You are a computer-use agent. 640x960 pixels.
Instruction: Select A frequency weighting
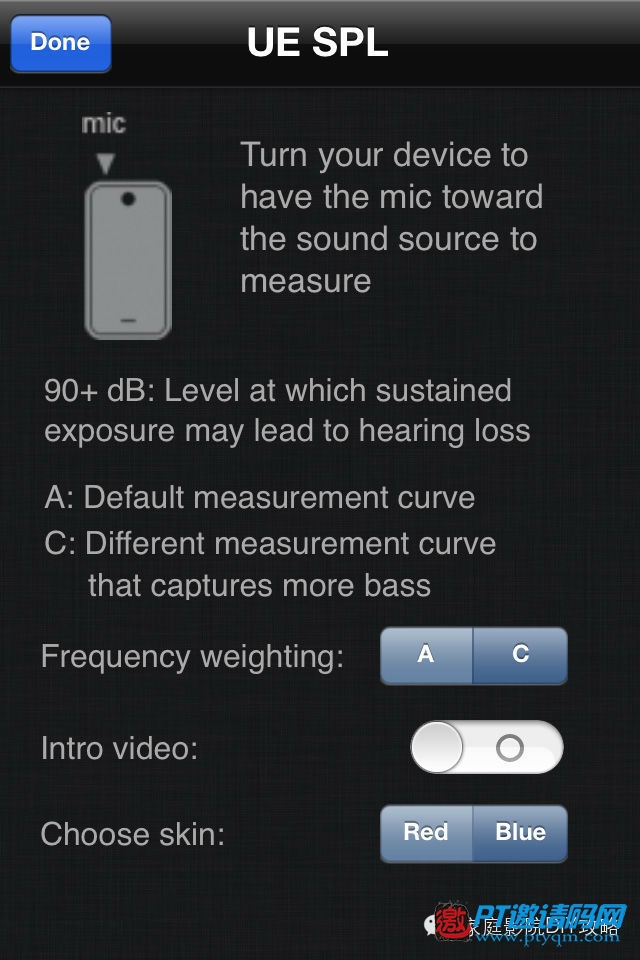(426, 655)
